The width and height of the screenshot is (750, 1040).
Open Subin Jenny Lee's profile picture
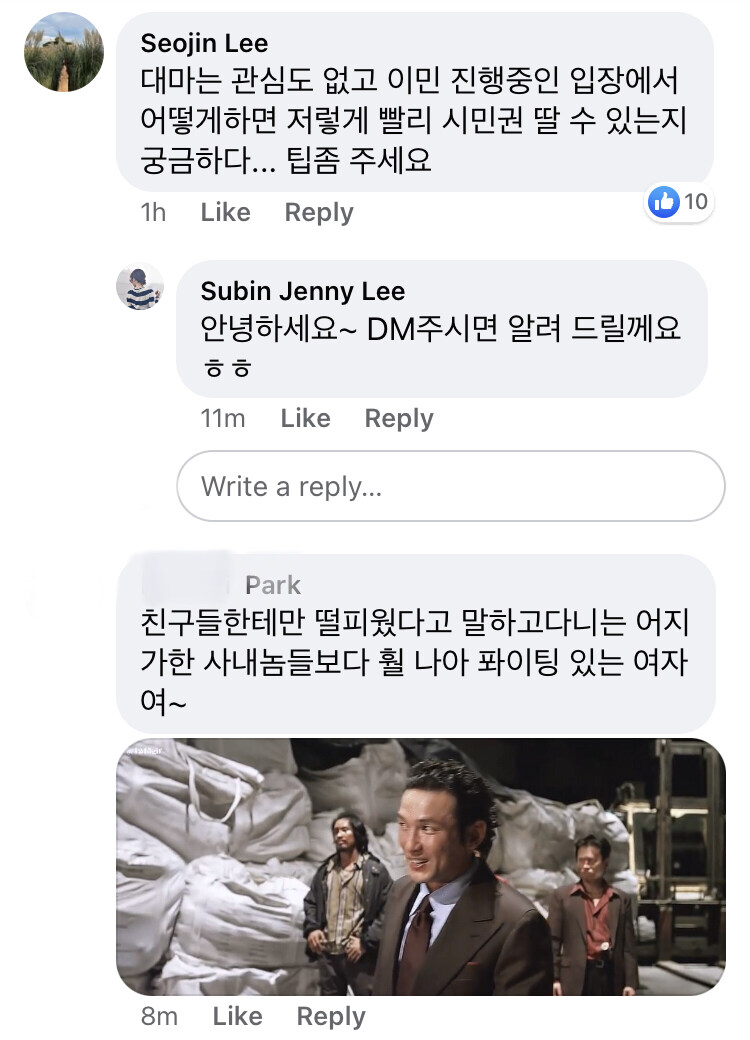(140, 286)
